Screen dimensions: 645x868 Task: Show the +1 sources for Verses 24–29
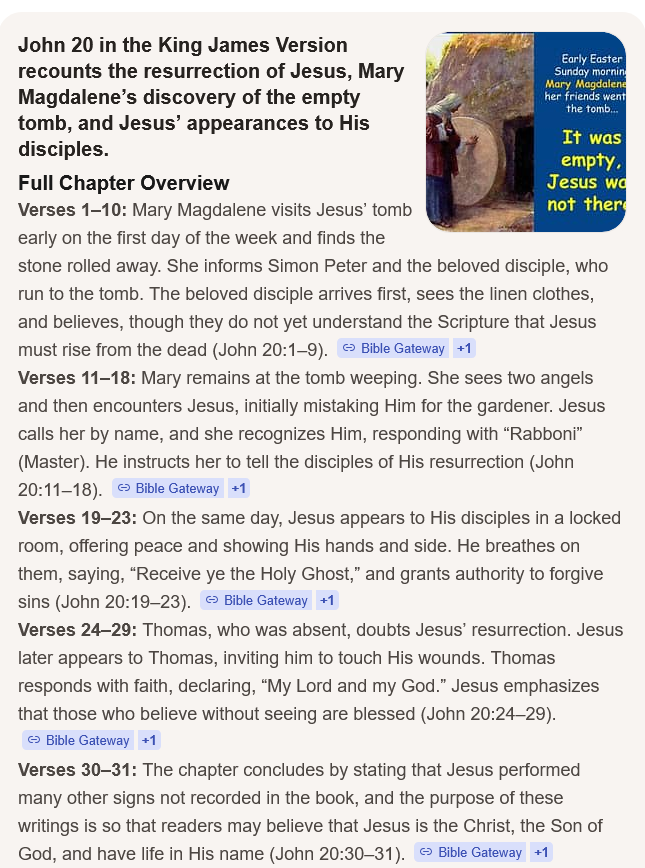(149, 740)
